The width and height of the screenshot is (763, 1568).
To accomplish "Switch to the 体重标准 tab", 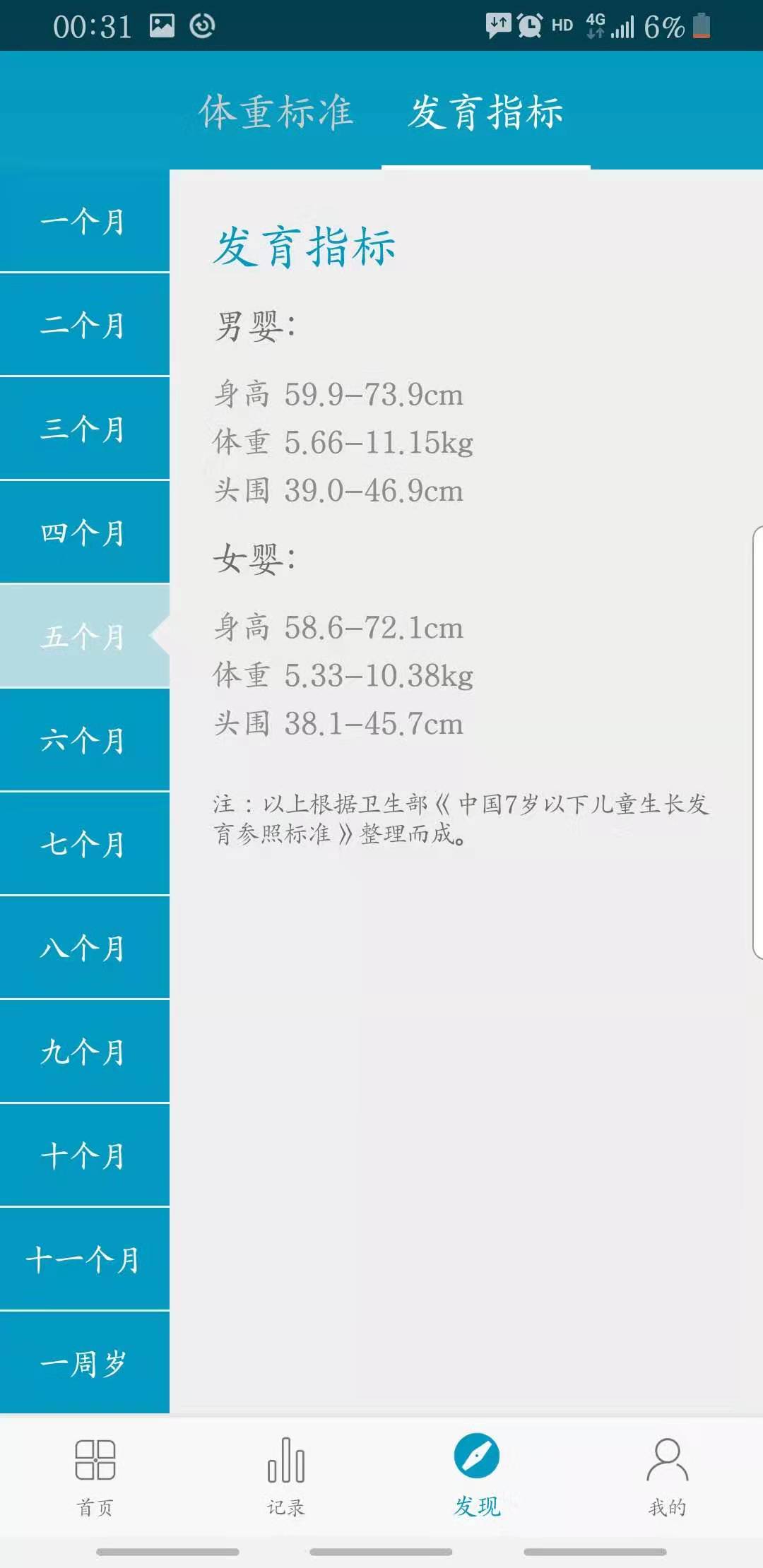I will [276, 112].
